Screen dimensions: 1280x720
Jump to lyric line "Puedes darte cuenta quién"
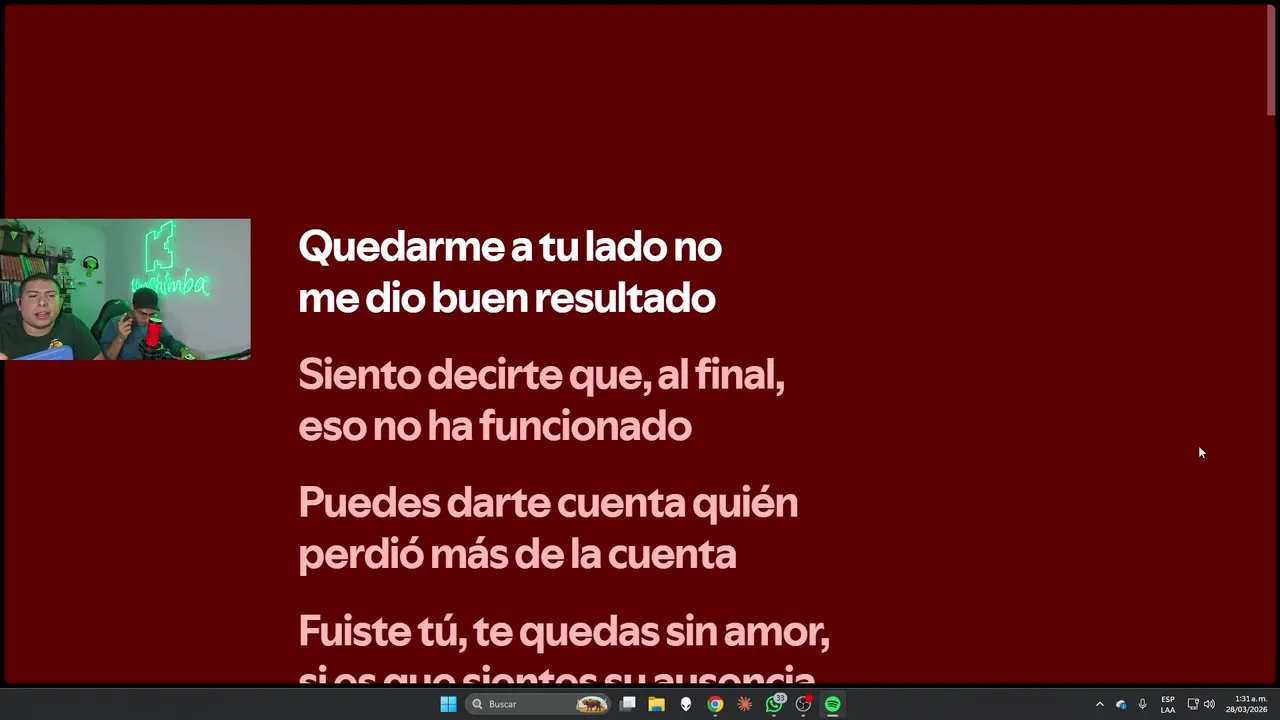pyautogui.click(x=547, y=502)
